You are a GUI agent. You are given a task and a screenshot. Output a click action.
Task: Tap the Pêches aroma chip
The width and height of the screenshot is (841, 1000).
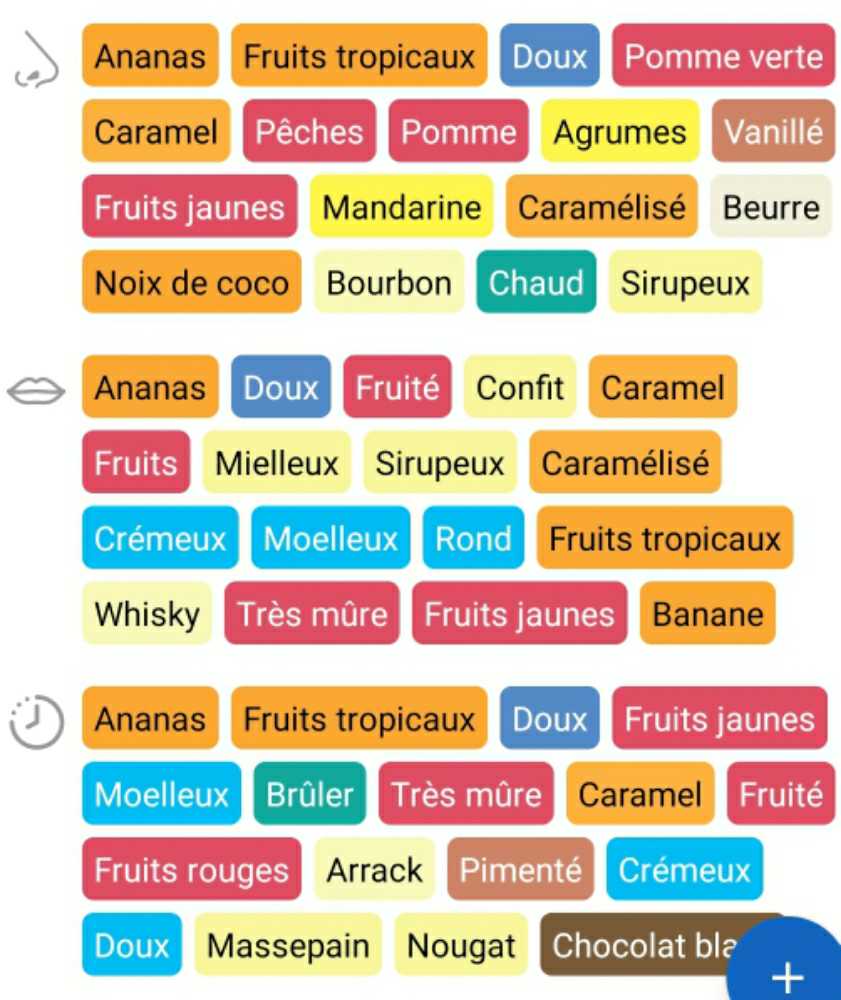pos(309,132)
